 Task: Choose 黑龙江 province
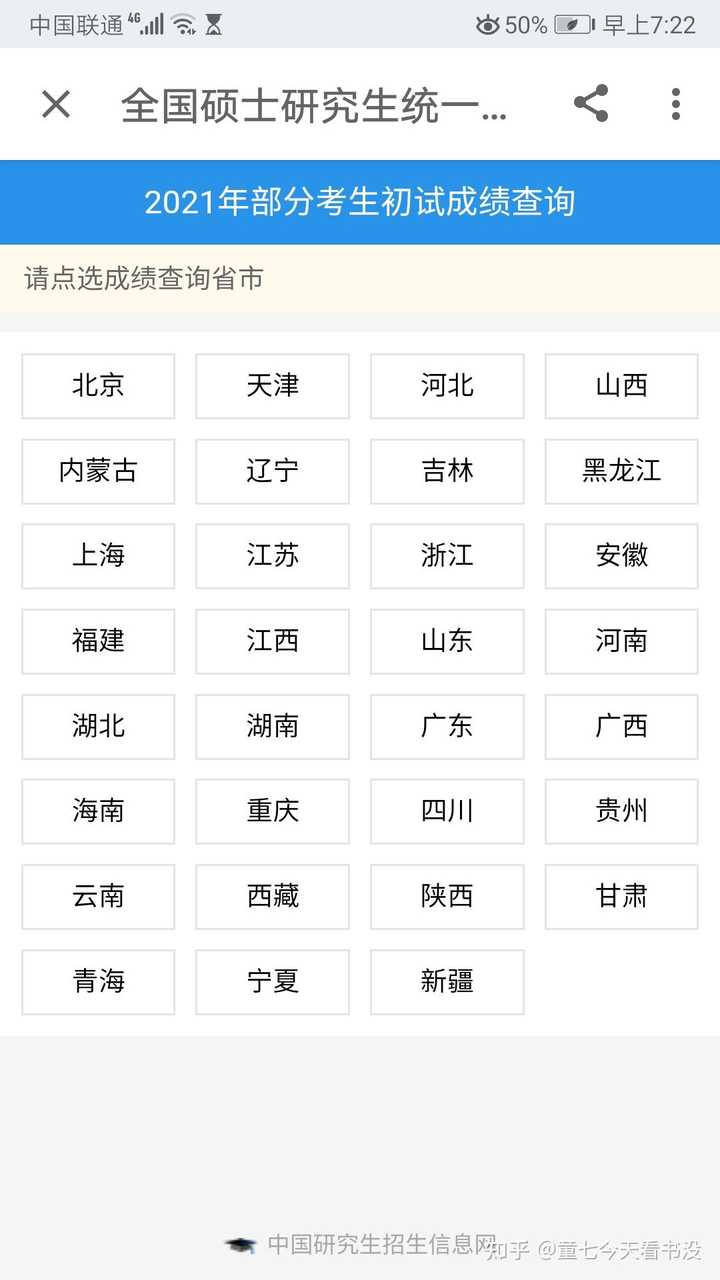(x=622, y=471)
